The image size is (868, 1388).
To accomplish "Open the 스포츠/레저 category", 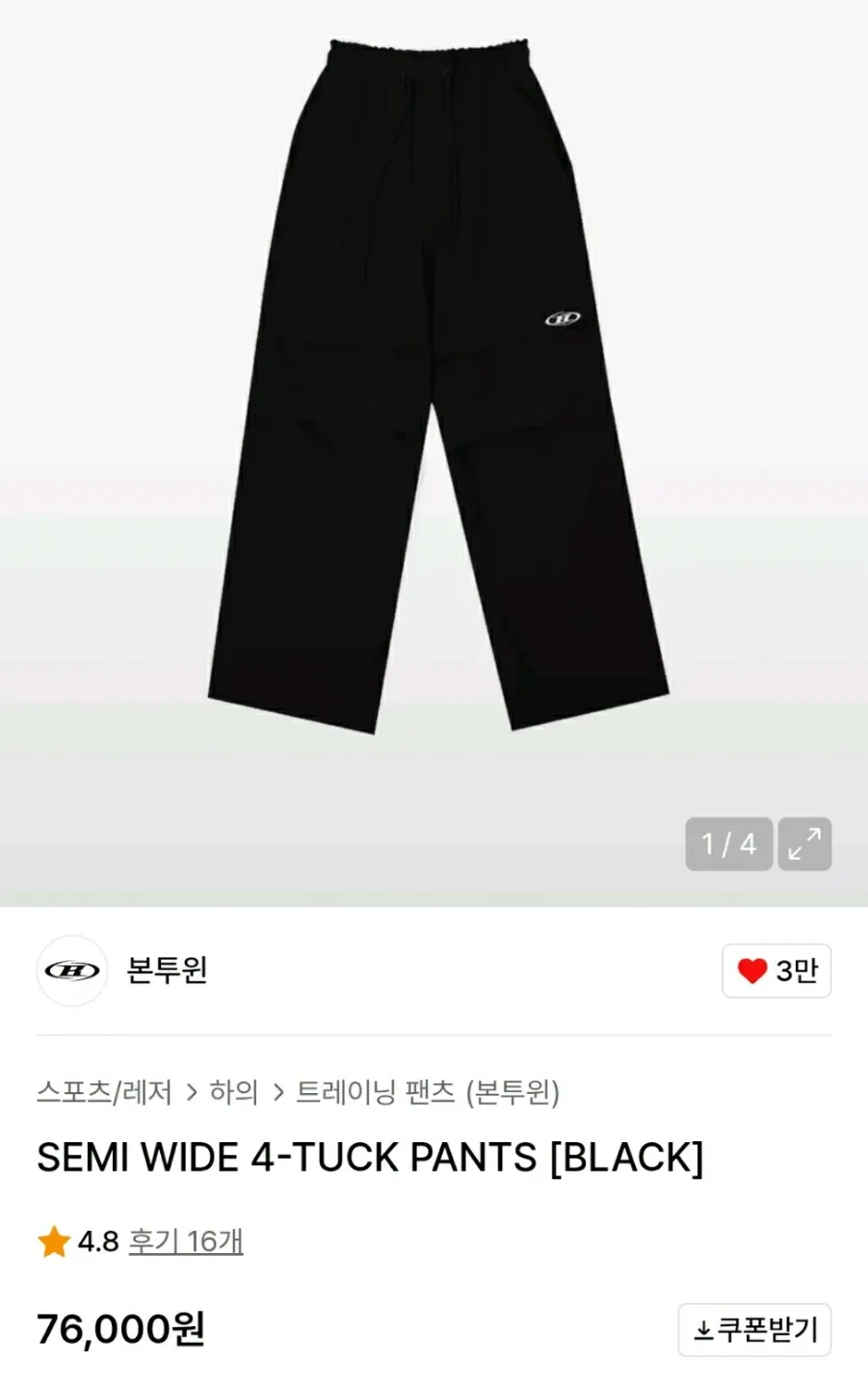I will 104,1092.
